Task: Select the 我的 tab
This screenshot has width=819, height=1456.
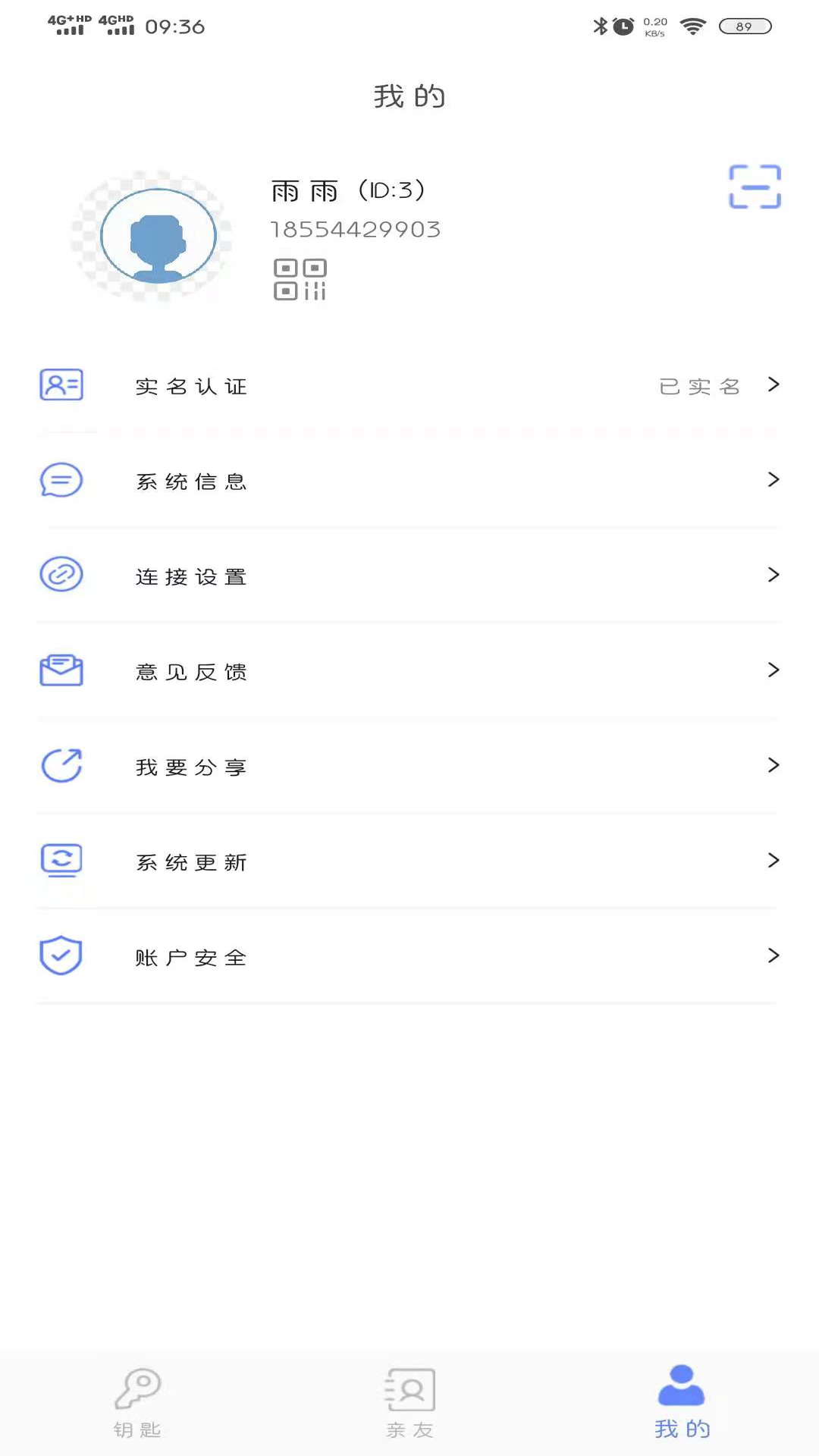Action: pos(682,1403)
